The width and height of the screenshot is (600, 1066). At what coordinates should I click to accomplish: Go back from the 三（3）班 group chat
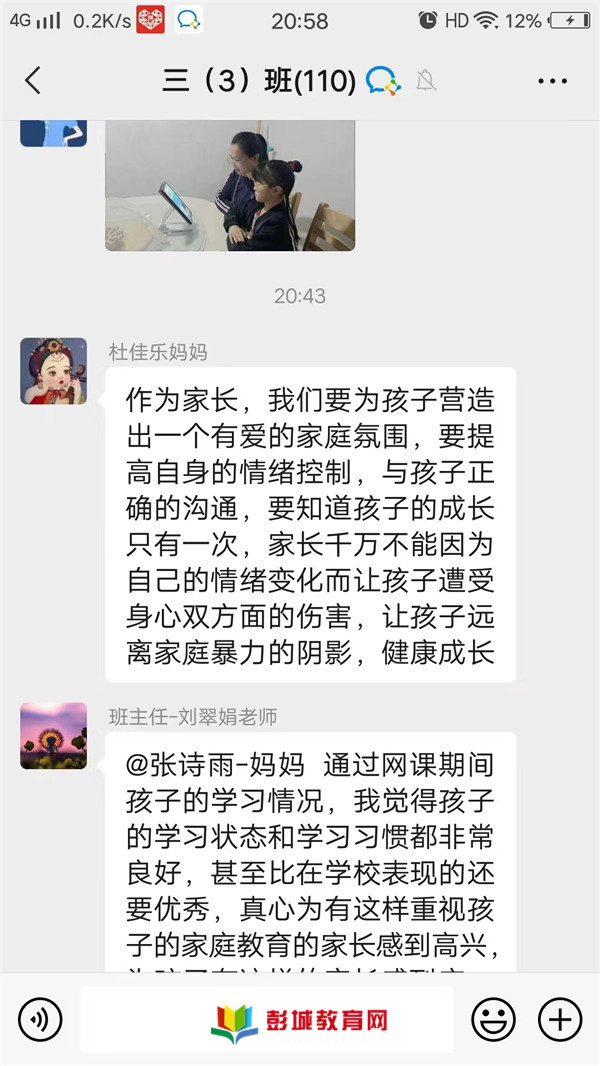[x=33, y=81]
